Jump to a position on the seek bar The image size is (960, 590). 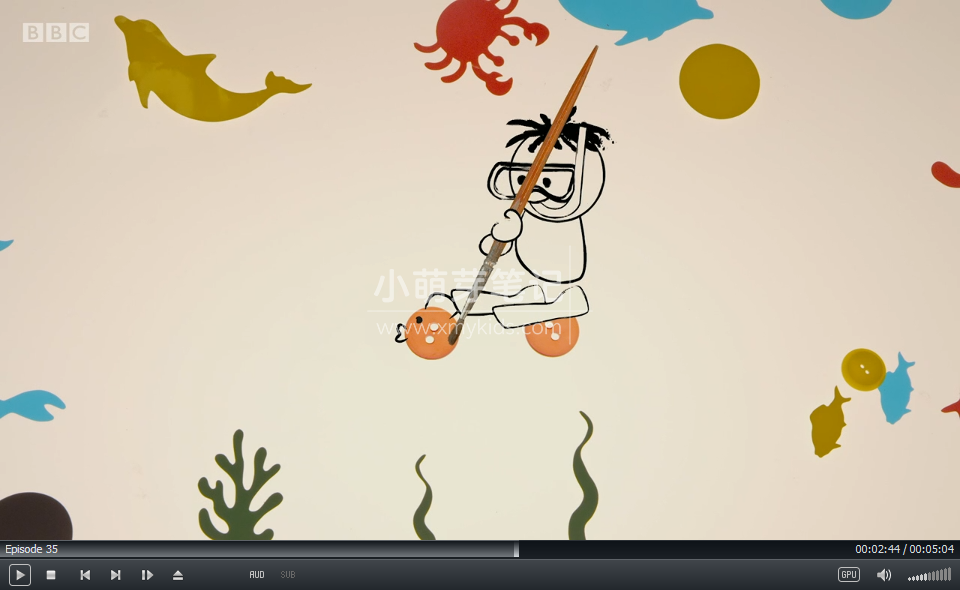tap(300, 549)
